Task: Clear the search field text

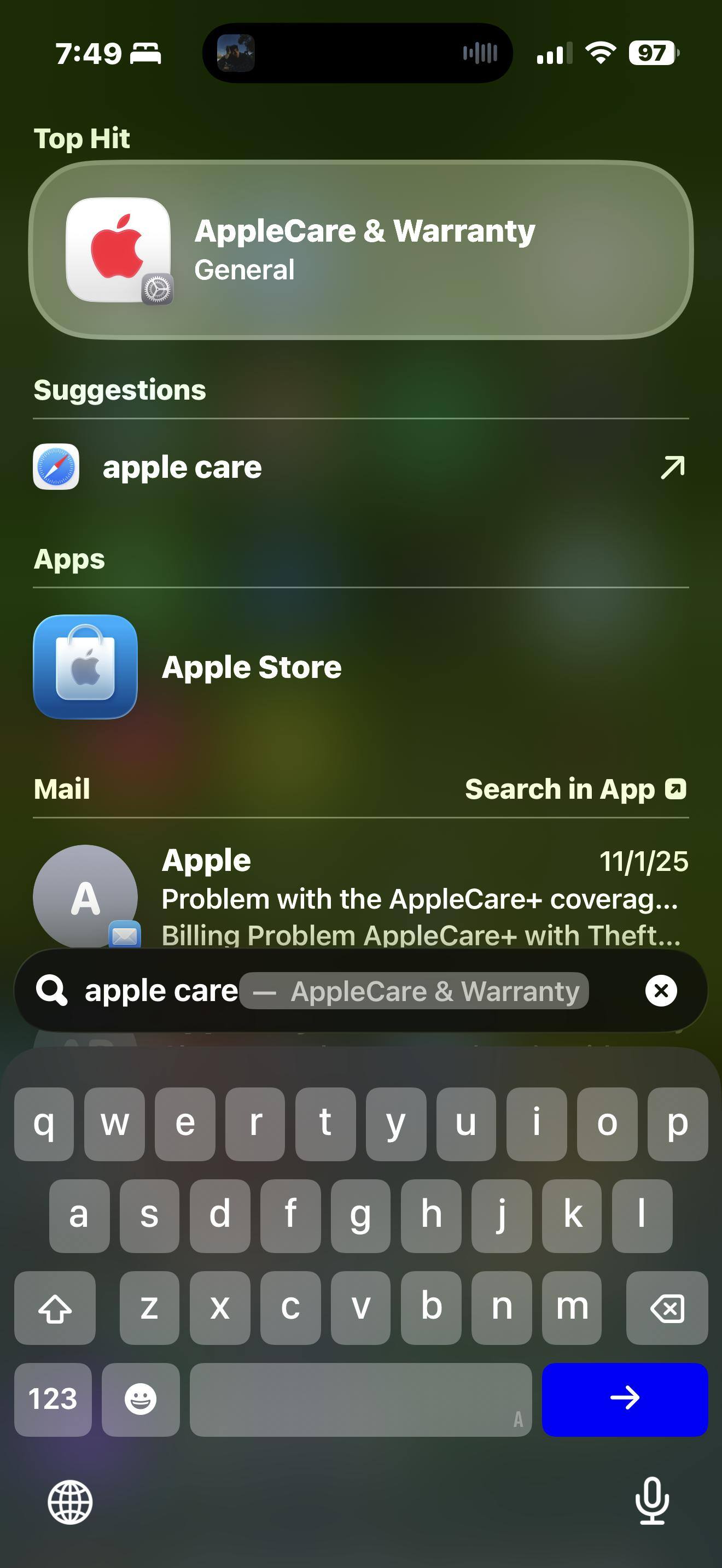Action: (x=661, y=991)
